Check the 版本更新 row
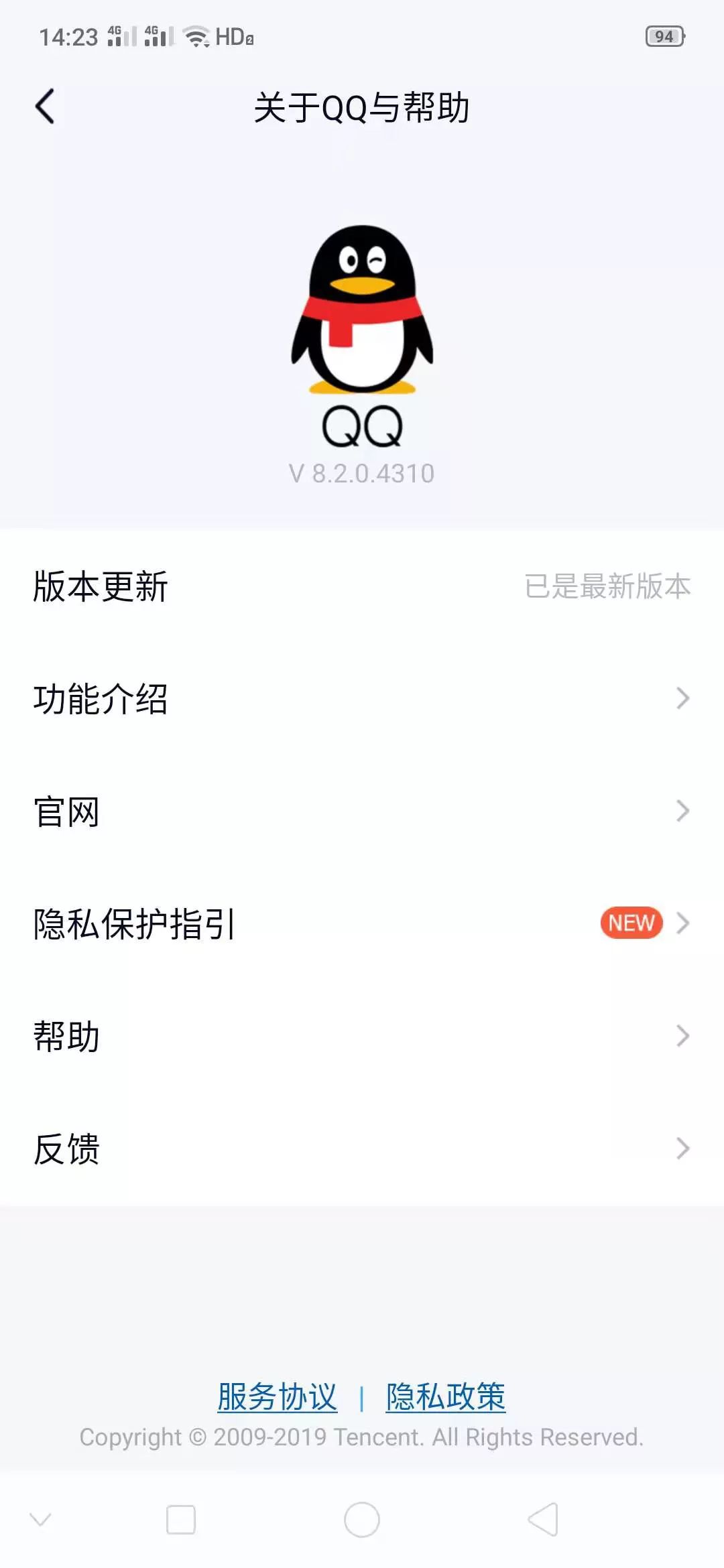The image size is (724, 1568). (x=362, y=586)
